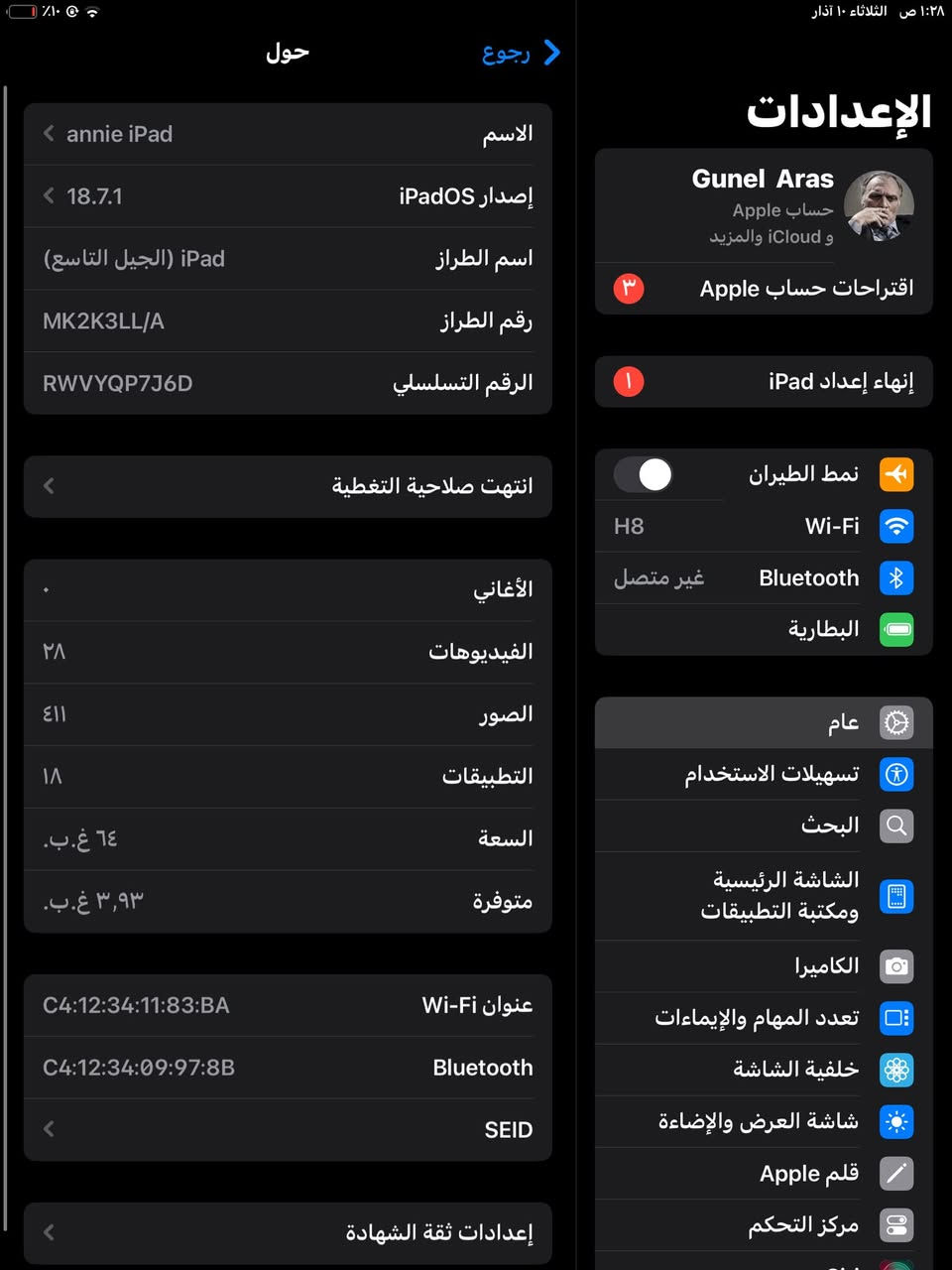
Task: Open Accessibility (تسهيلات الاستخدام) icon
Action: [895, 774]
